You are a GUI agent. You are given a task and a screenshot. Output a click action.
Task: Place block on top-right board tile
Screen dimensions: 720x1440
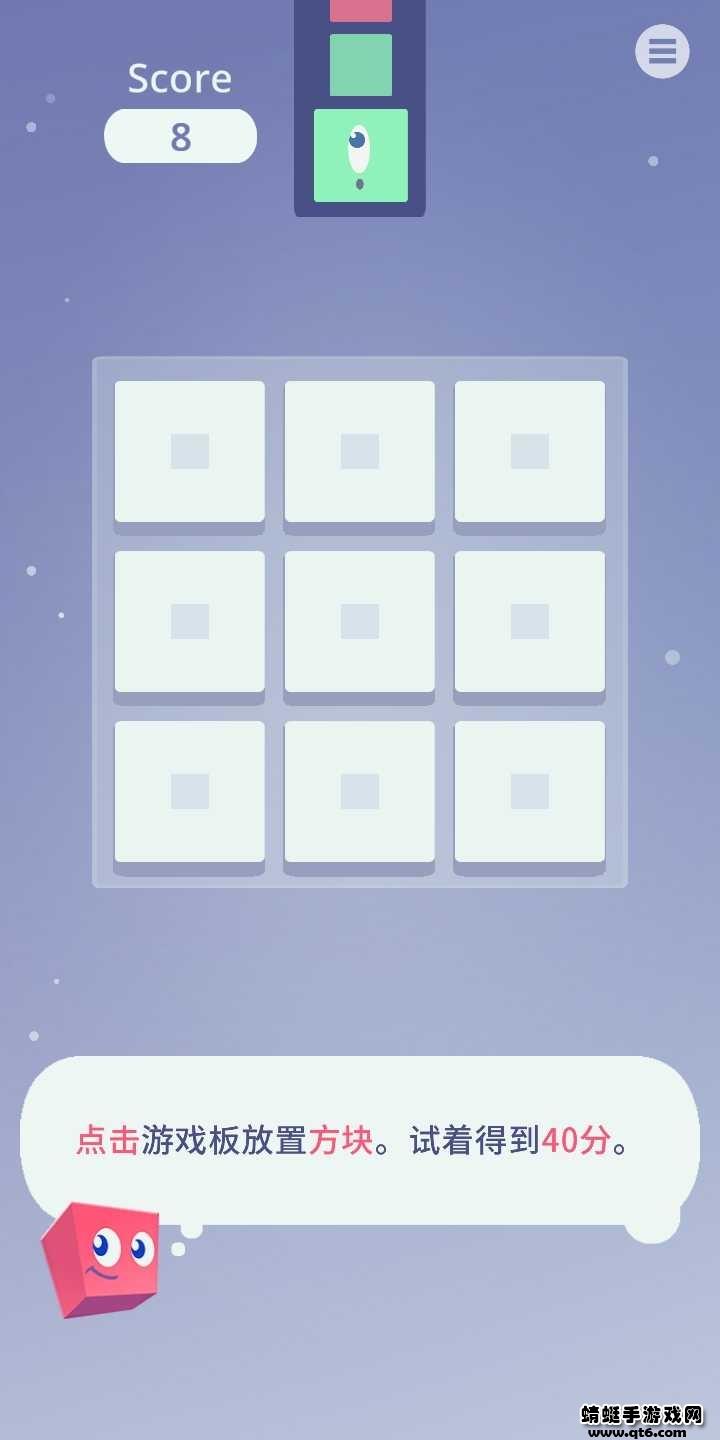point(530,451)
